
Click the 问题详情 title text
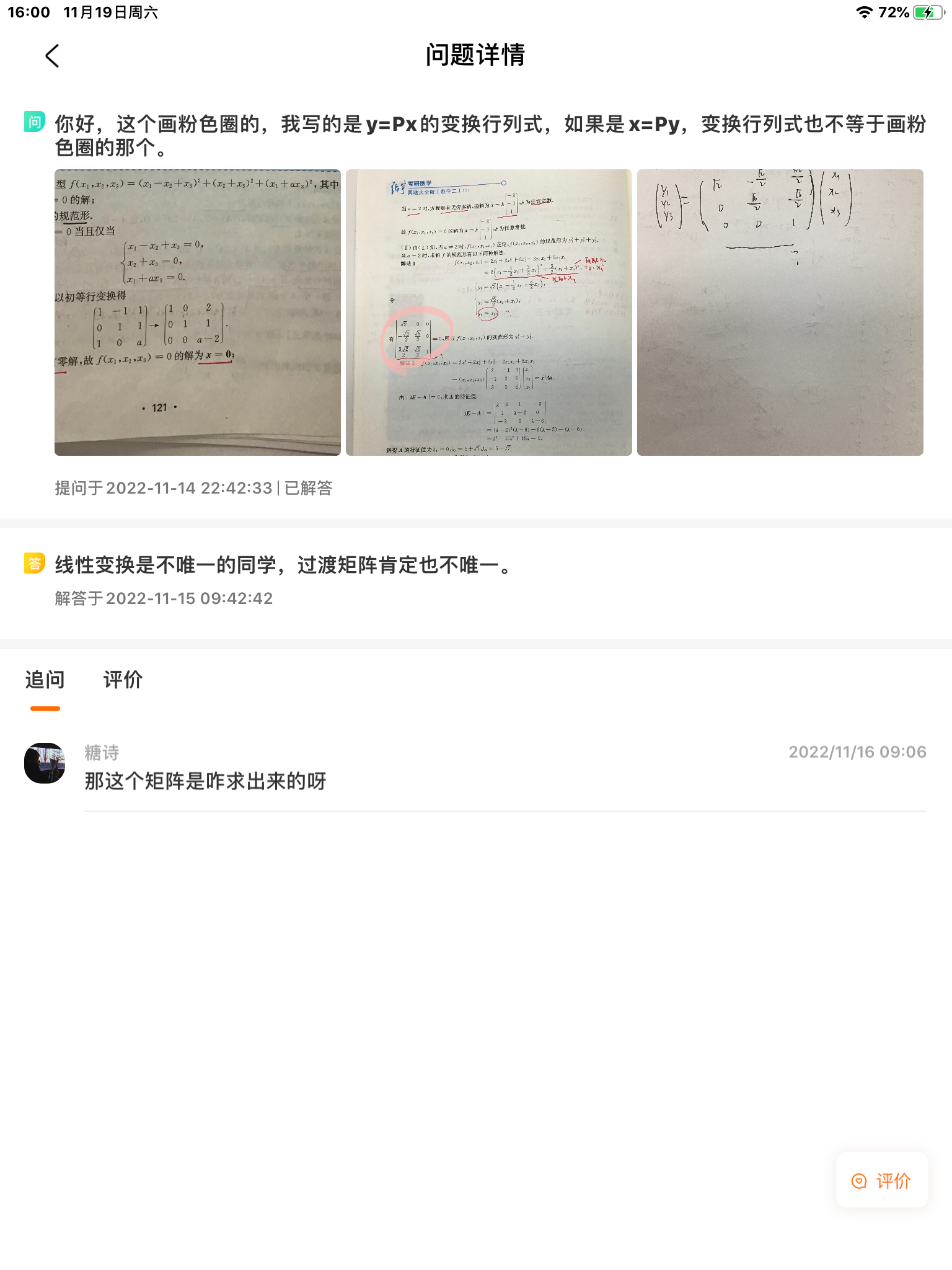pyautogui.click(x=475, y=55)
